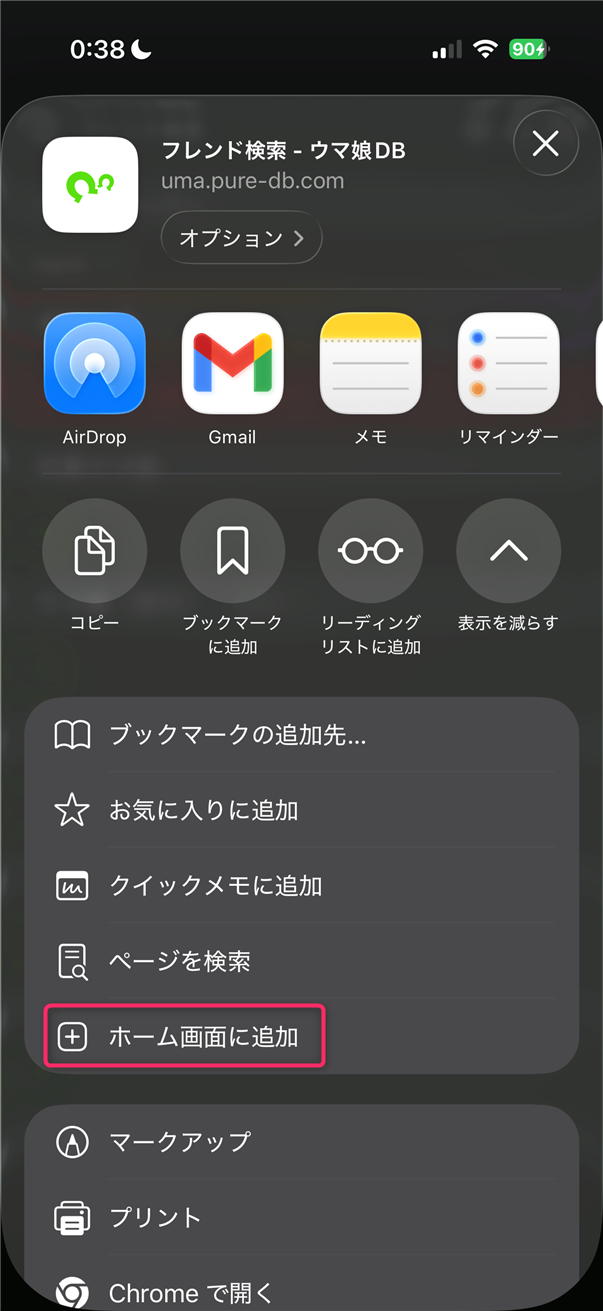Share via AirDrop
The height and width of the screenshot is (1311, 603).
click(94, 364)
